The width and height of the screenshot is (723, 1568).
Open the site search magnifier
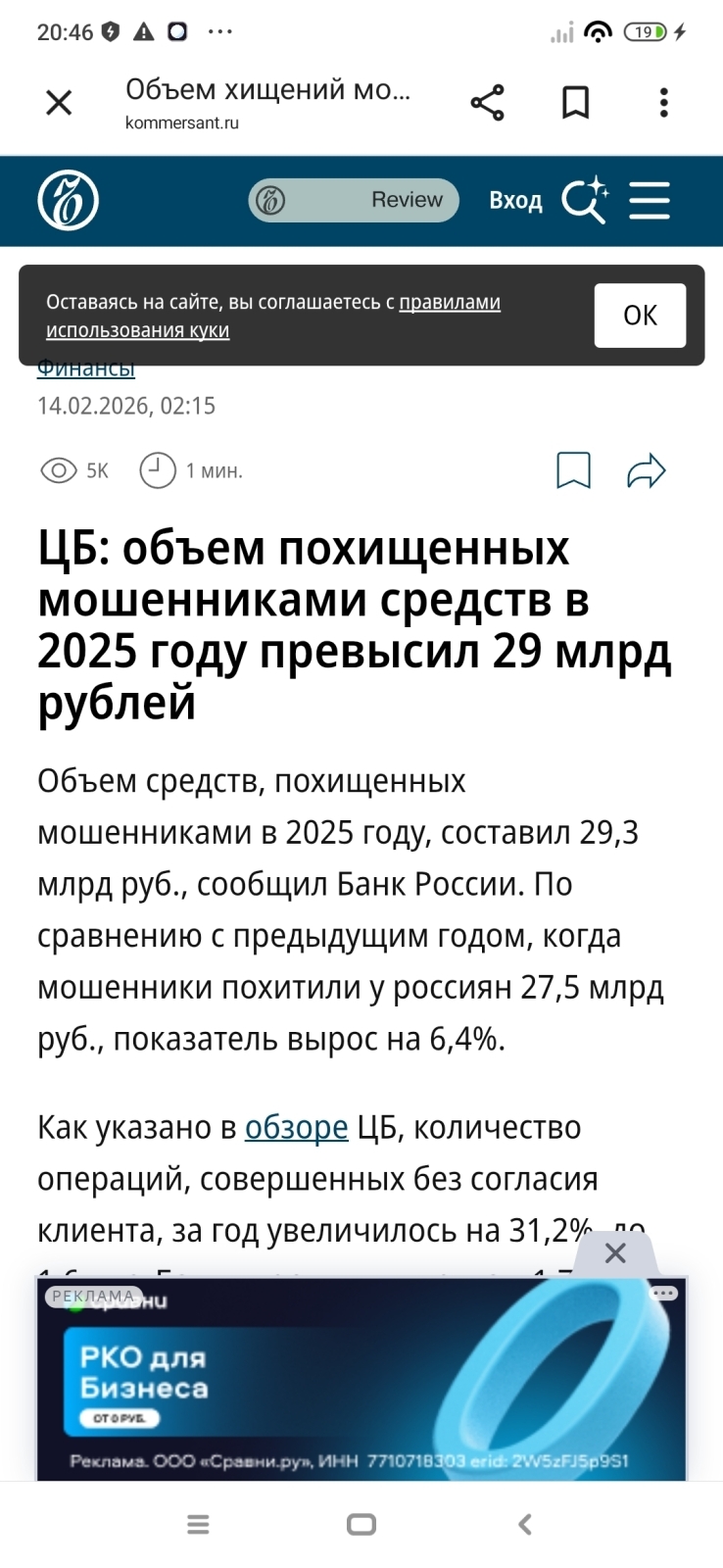[585, 200]
